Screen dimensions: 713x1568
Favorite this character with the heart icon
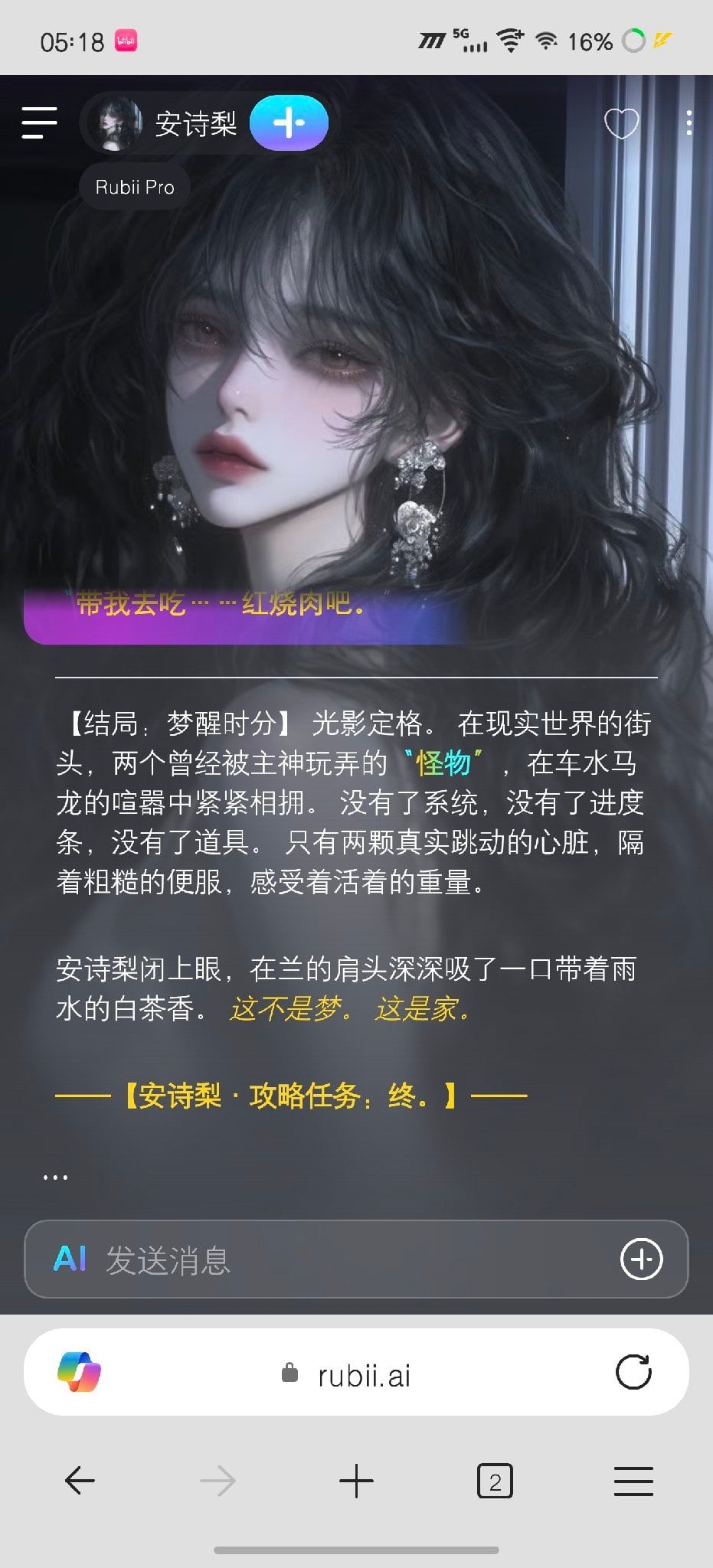click(x=621, y=123)
